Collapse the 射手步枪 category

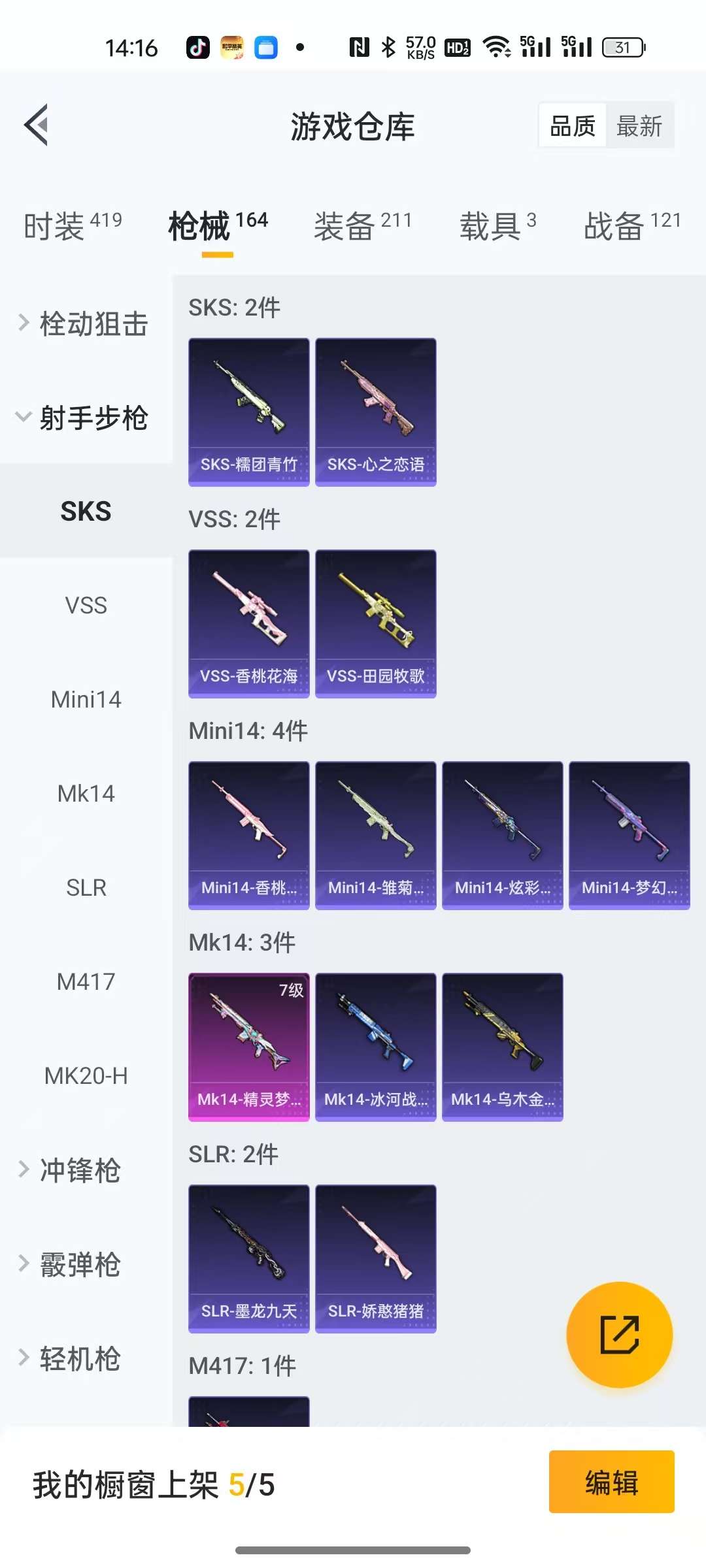pos(85,417)
